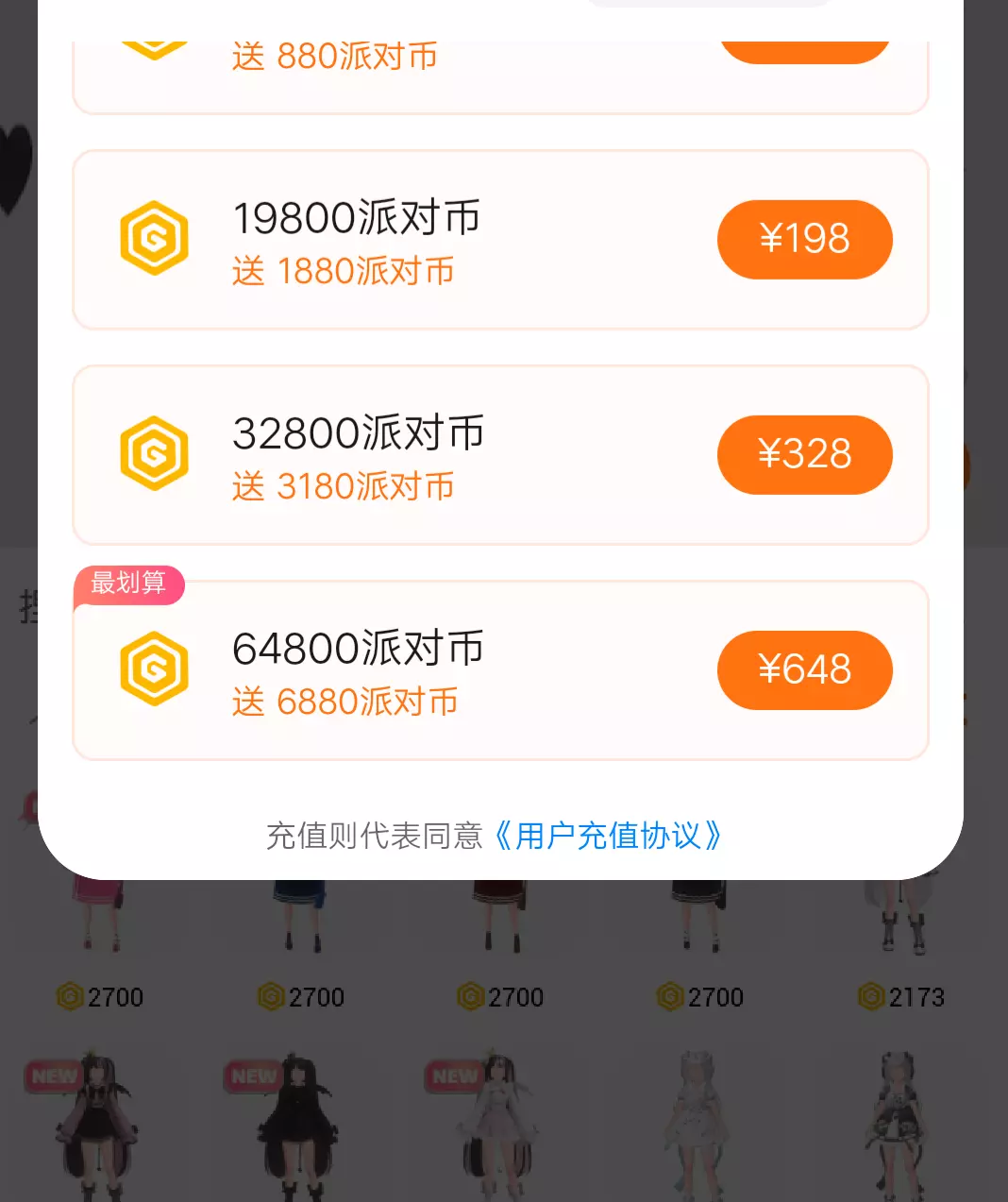
Task: Tap the ¥648 price button
Action: click(804, 669)
